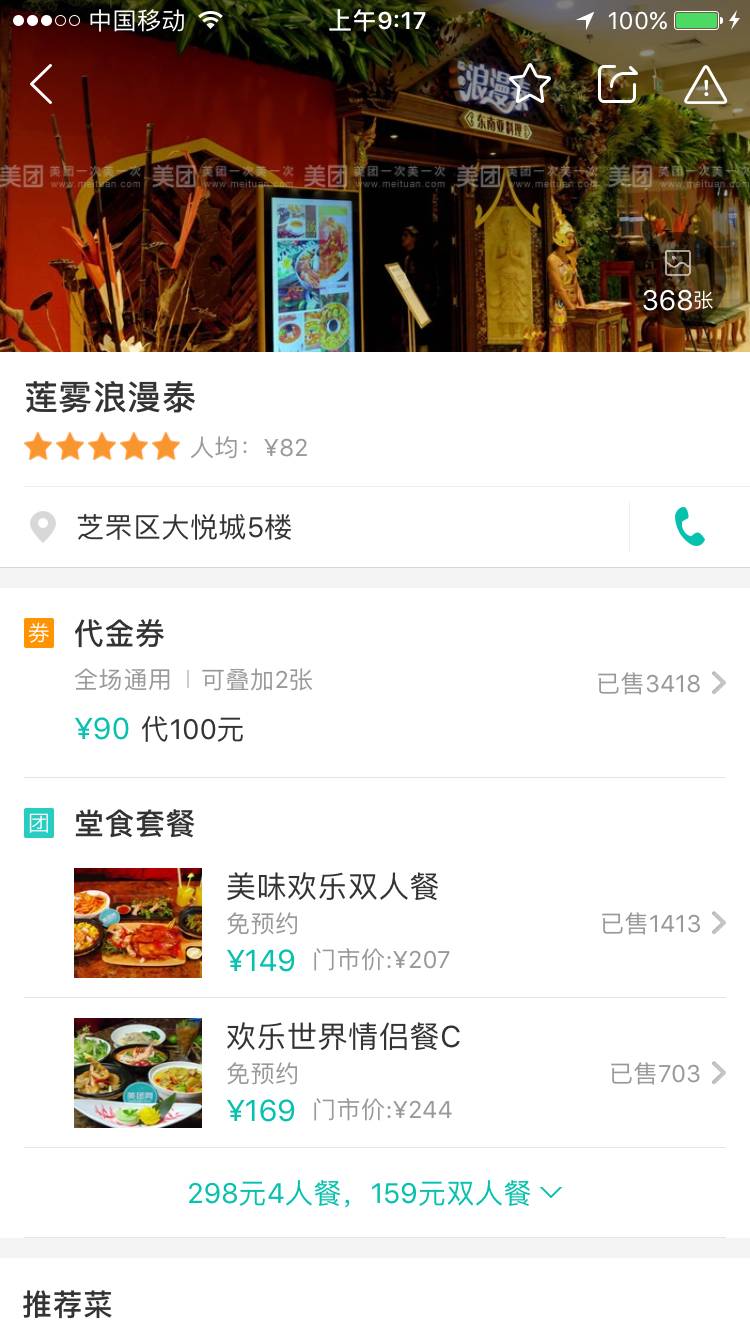
Task: Call the restaurant with the phone icon
Action: pyautogui.click(x=689, y=527)
